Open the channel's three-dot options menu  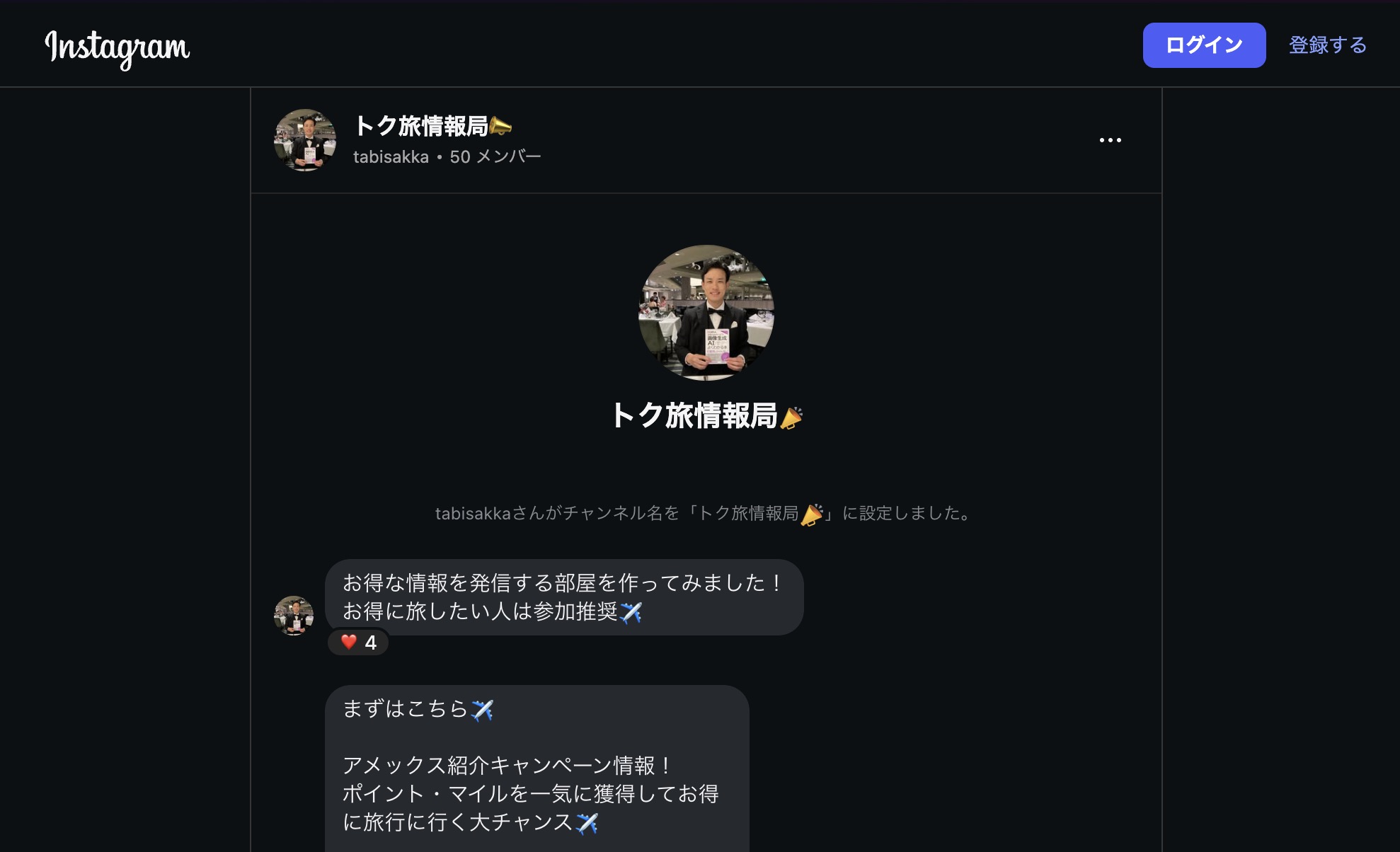(x=1110, y=140)
